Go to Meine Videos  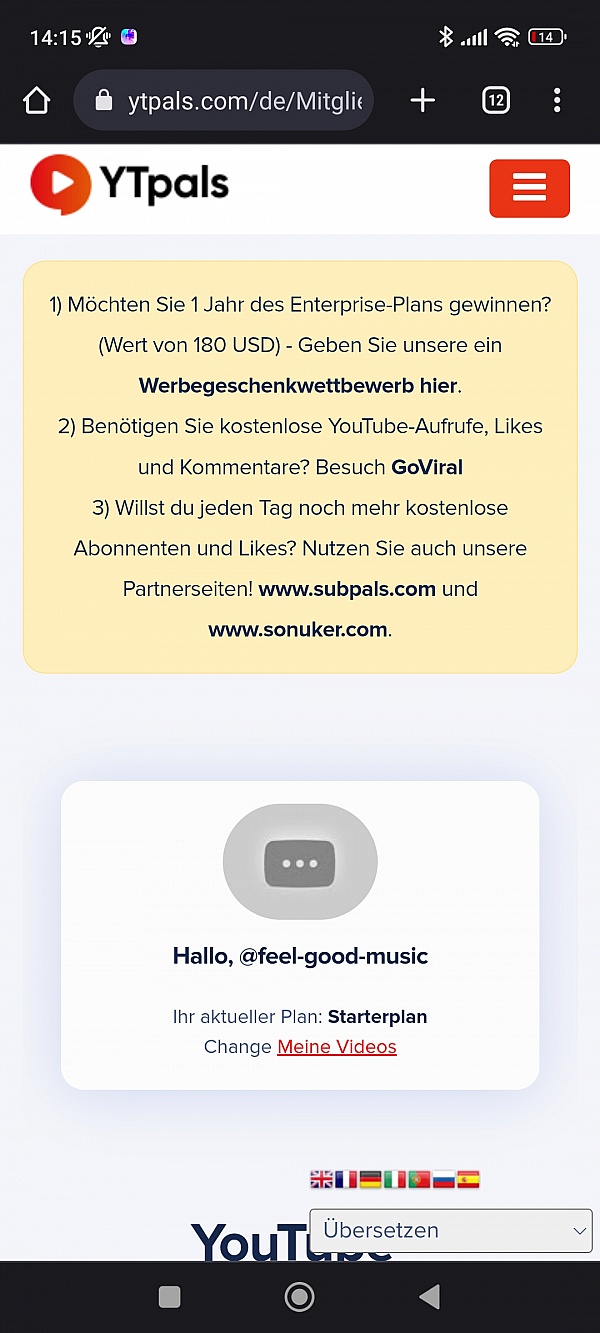click(337, 1047)
